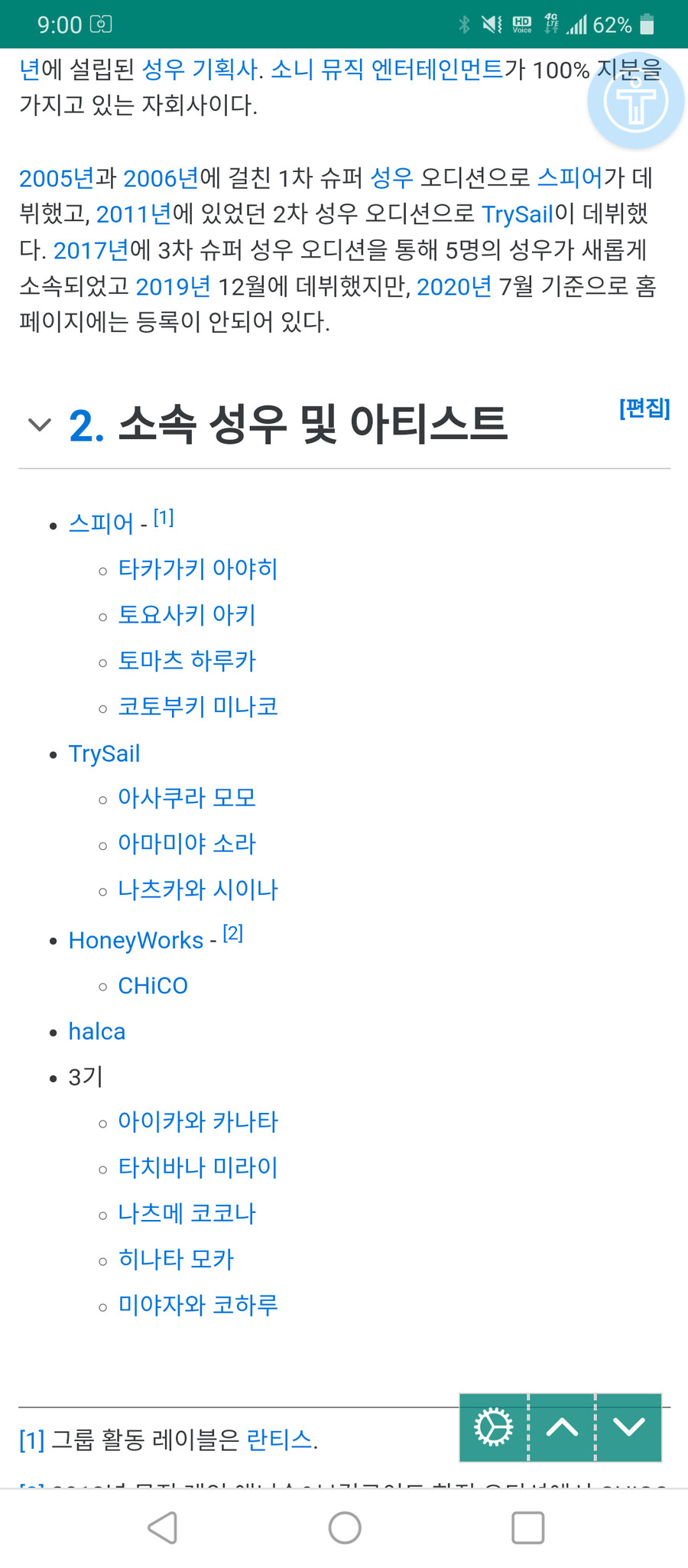Open the 미야자와 코하루 member link
This screenshot has width=688, height=1568.
pos(199,1305)
